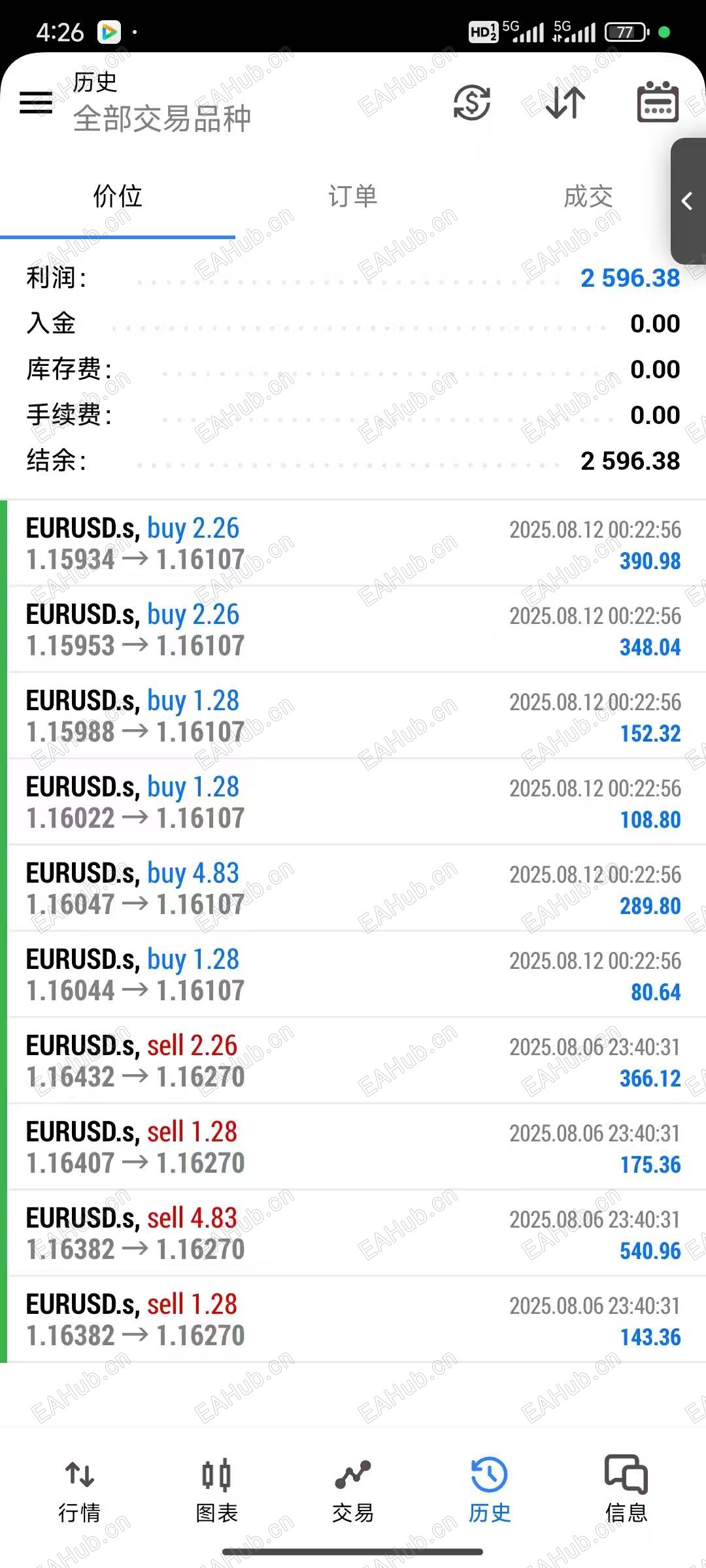Tap the Google Play icon in status bar

click(109, 31)
